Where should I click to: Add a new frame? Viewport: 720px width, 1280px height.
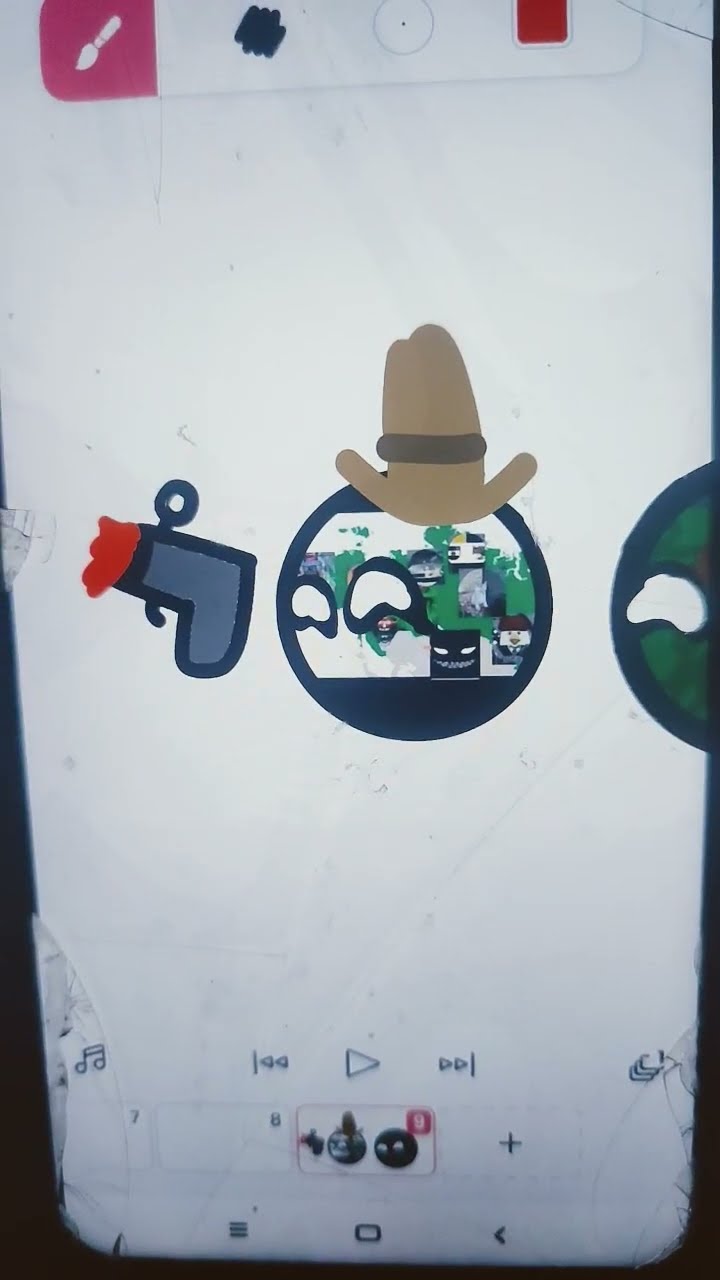[510, 1142]
